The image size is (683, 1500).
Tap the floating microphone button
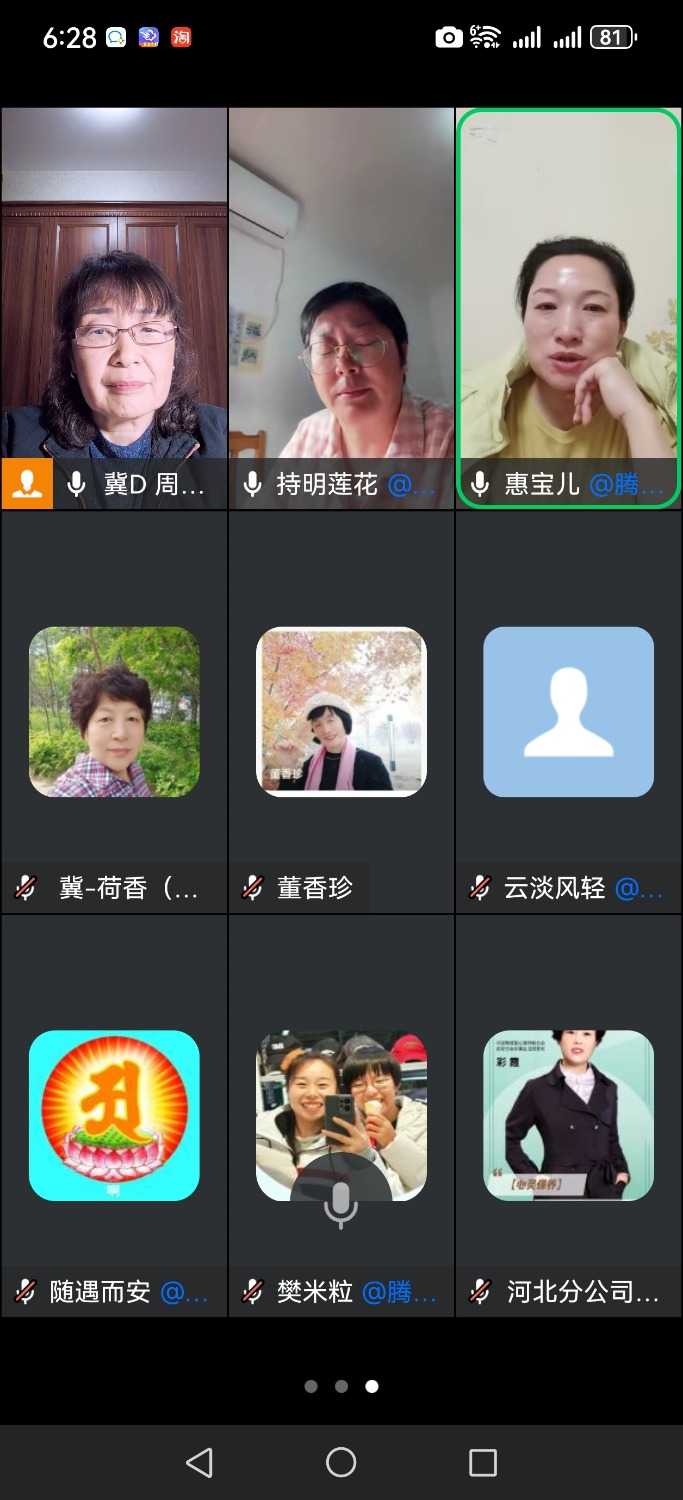point(341,1202)
